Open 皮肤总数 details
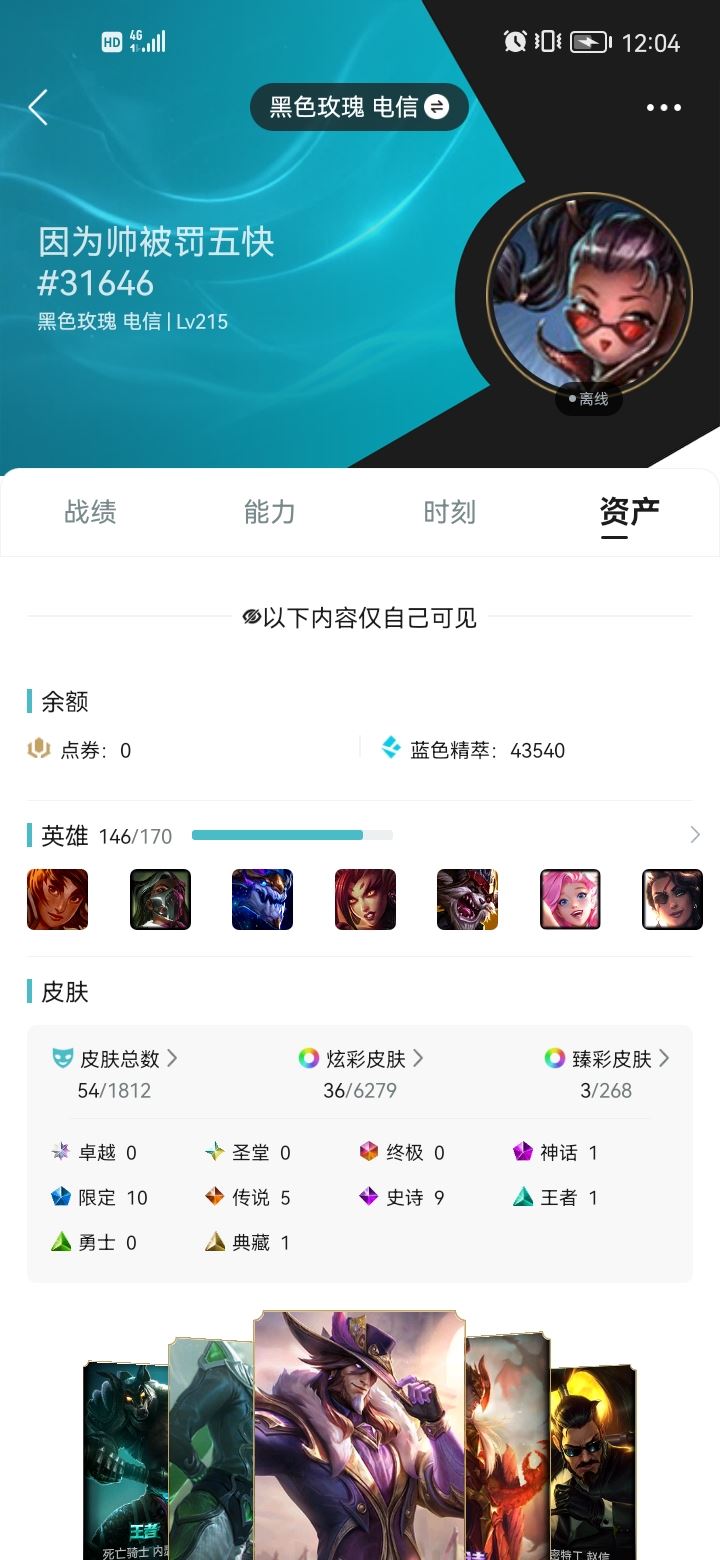Screen dimensions: 720x1560 click(x=118, y=1058)
